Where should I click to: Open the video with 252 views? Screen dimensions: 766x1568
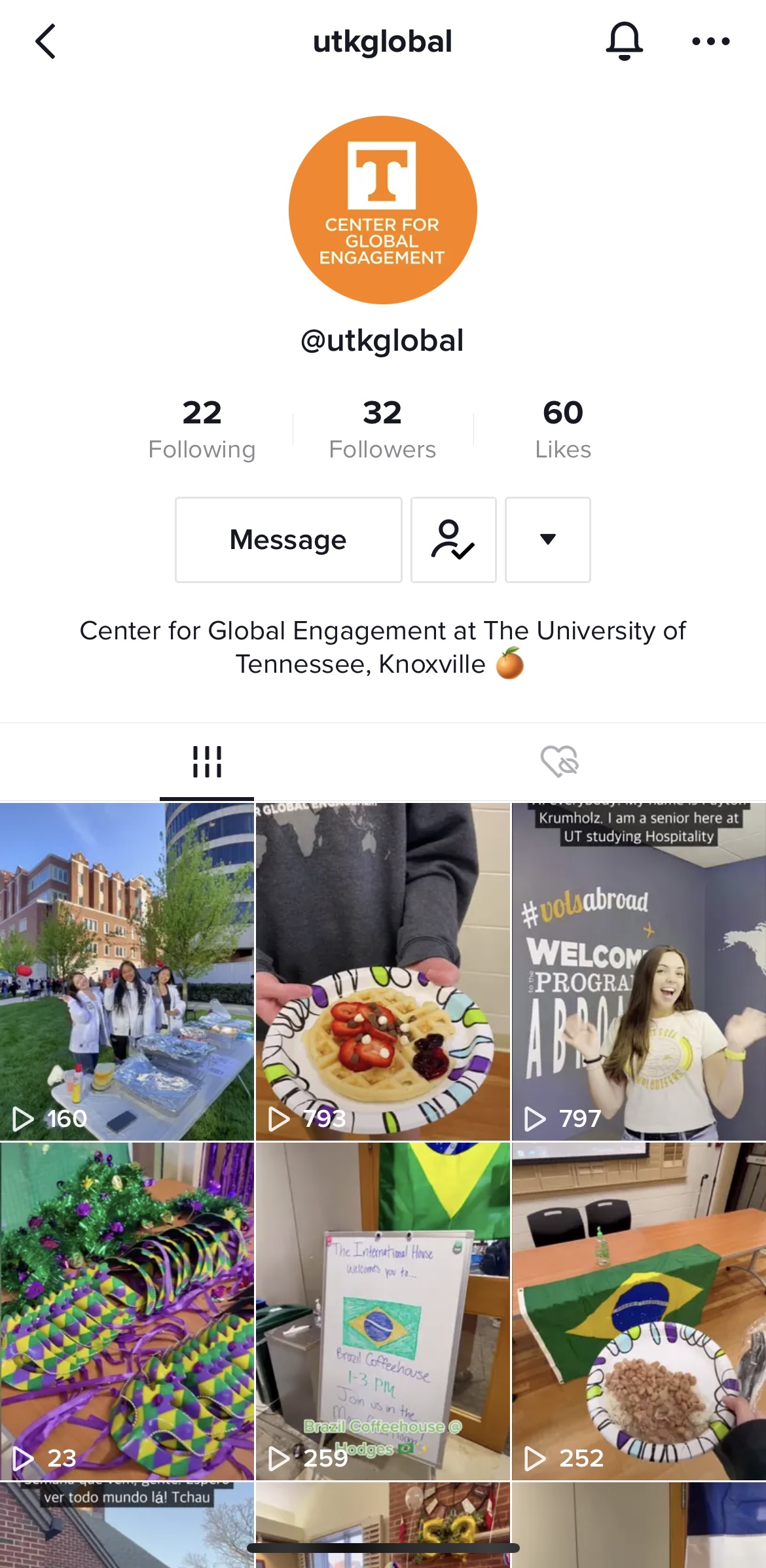[639, 1311]
